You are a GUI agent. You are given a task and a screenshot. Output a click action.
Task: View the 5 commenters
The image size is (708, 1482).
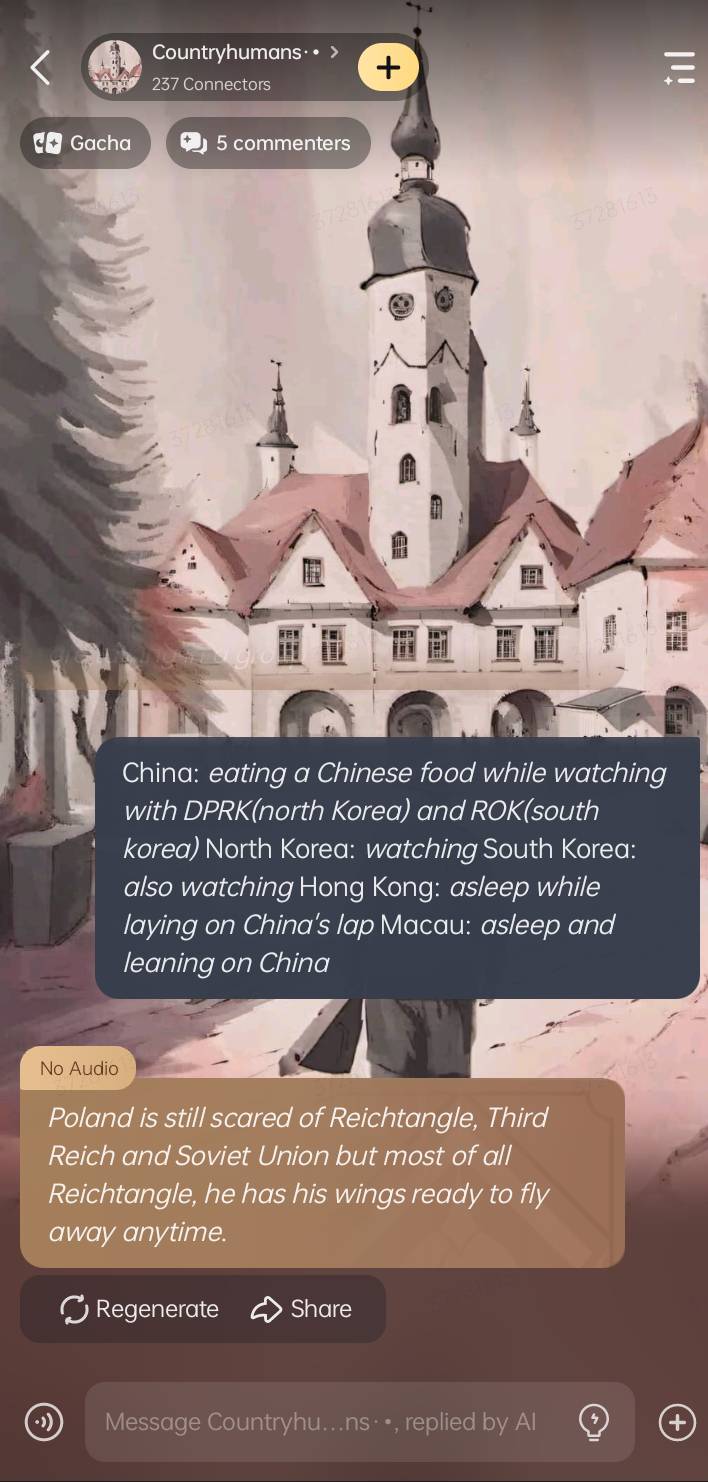tap(267, 143)
